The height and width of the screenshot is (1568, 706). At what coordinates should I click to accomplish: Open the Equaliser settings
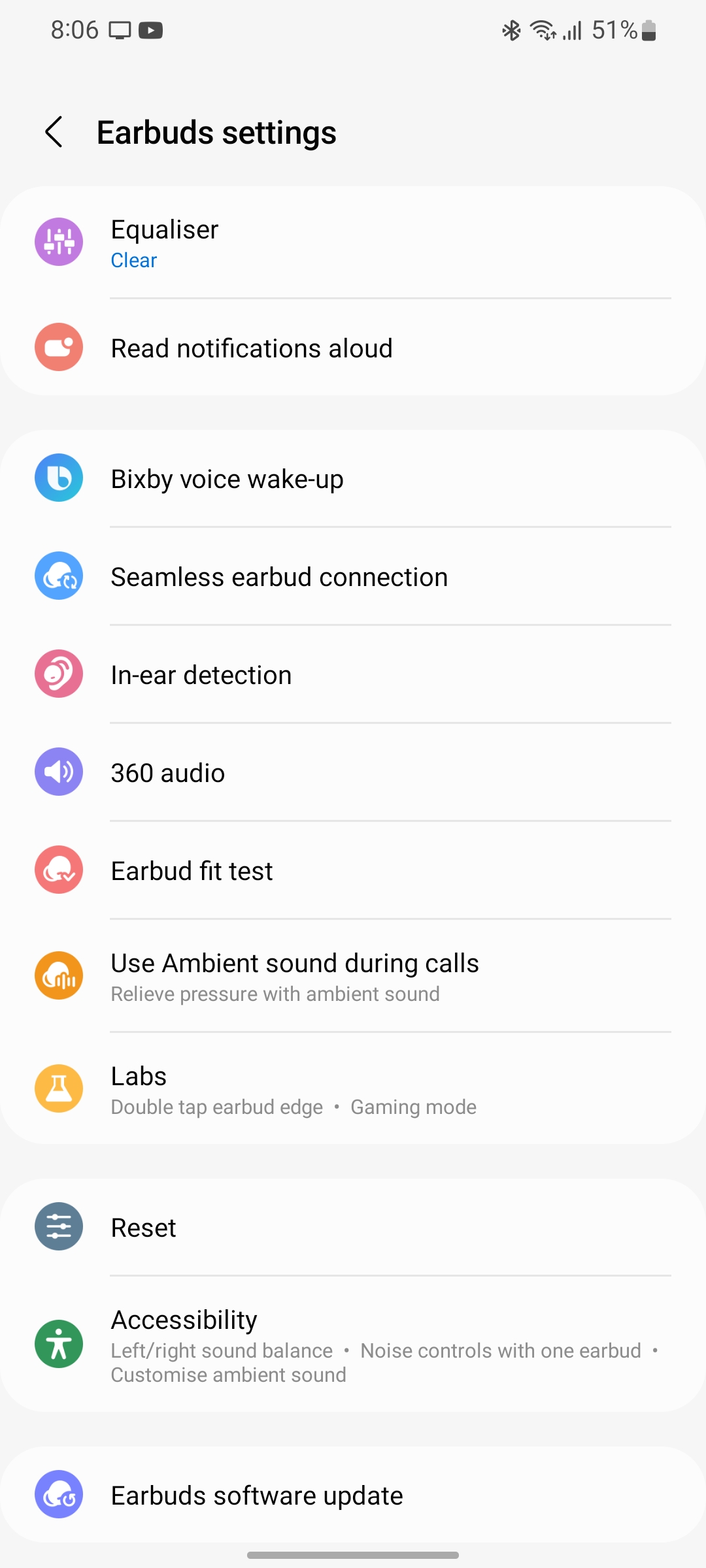click(x=353, y=242)
